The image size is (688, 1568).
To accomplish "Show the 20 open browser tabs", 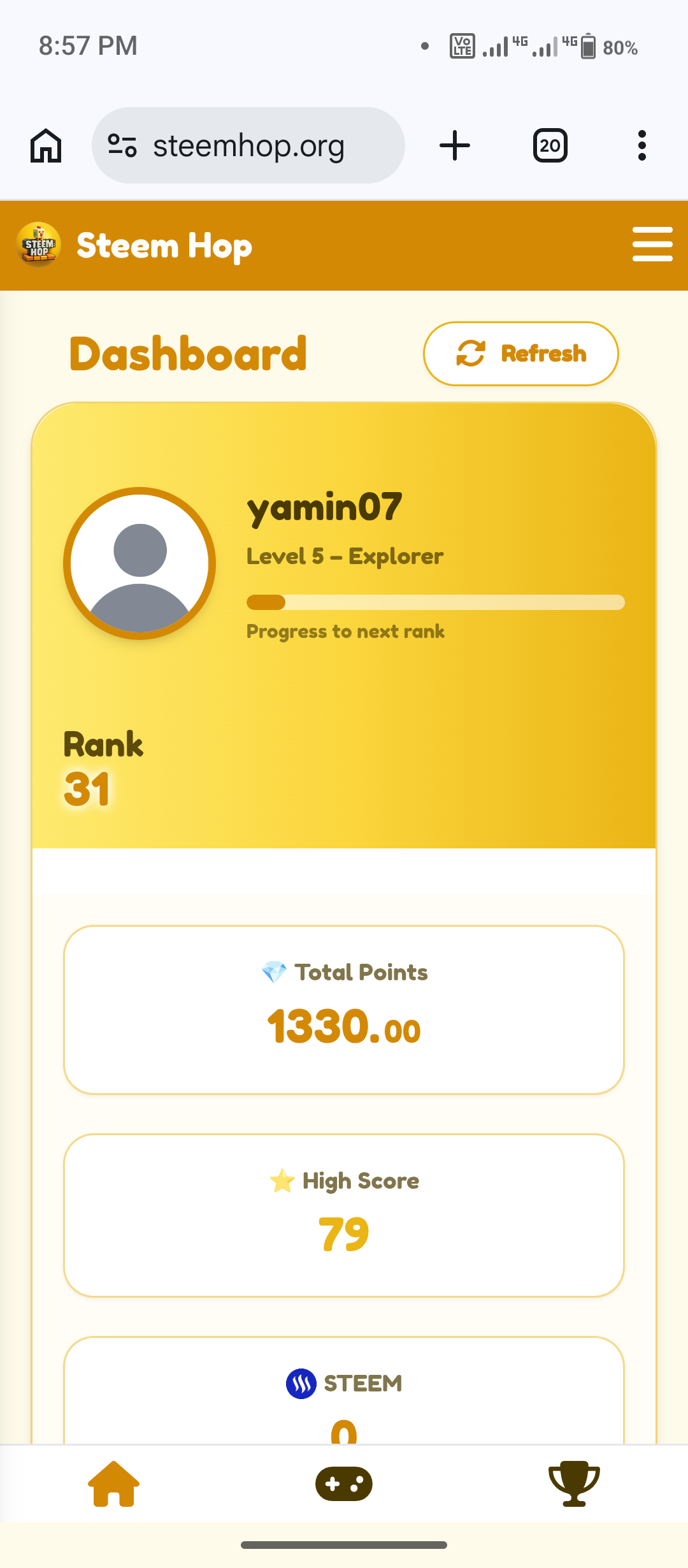I will point(550,146).
